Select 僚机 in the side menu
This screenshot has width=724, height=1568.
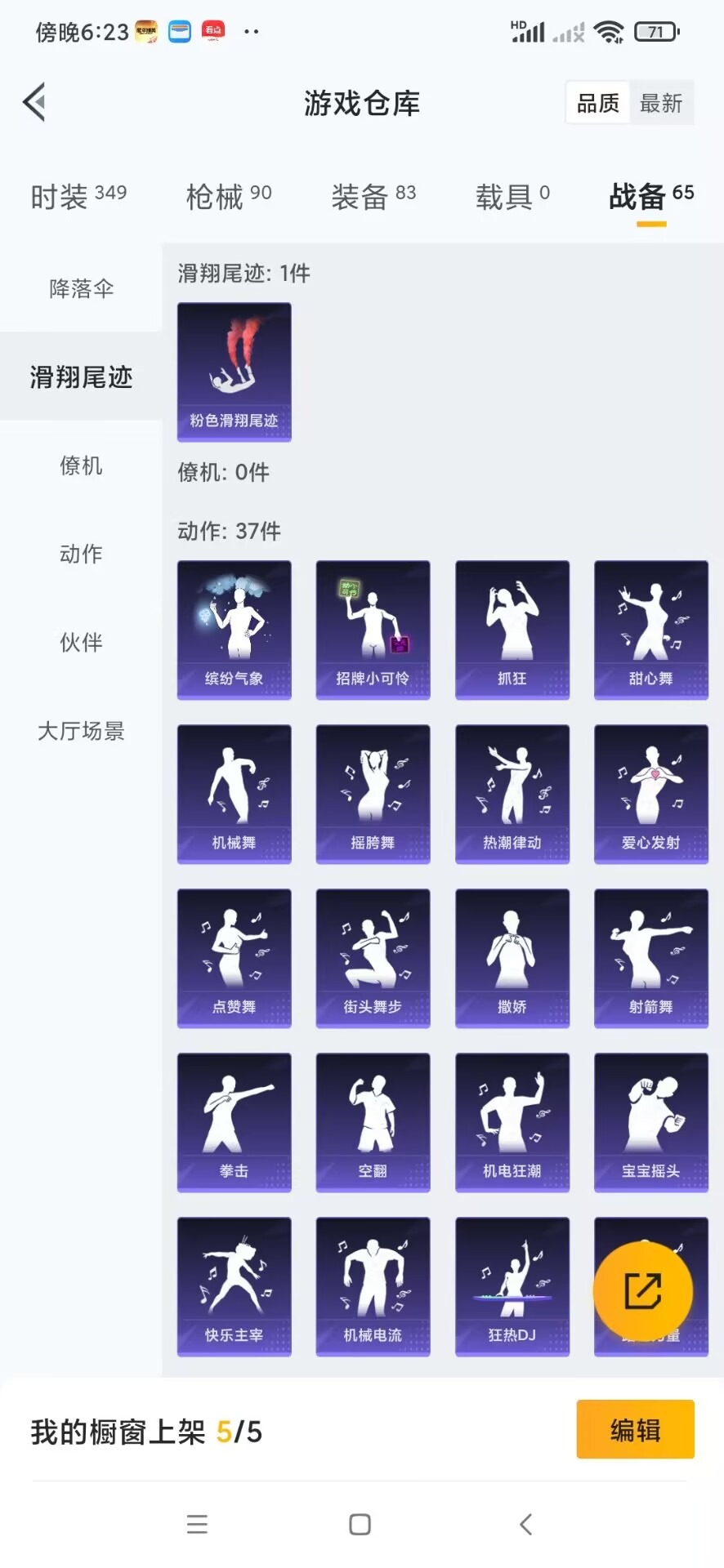click(x=81, y=465)
